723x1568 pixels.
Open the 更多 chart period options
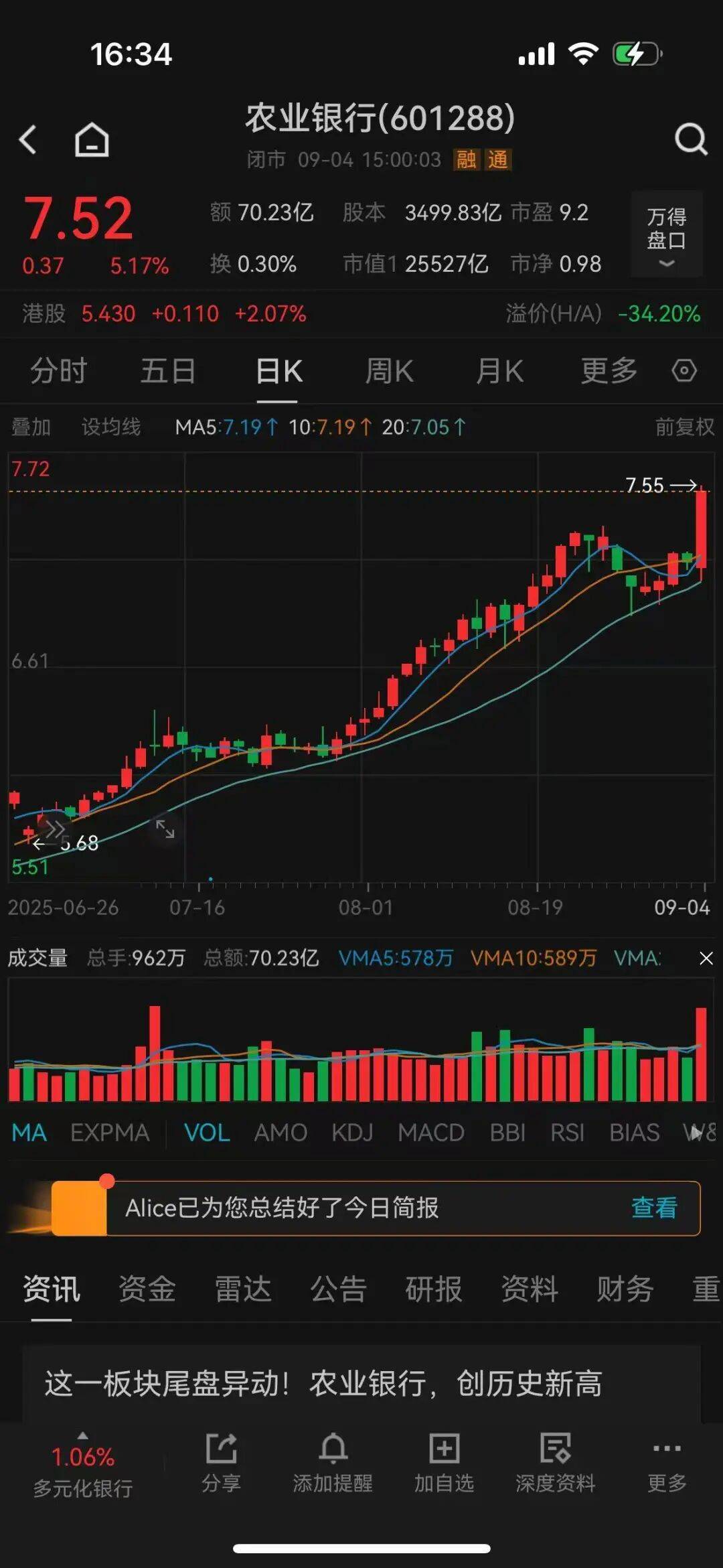[609, 371]
